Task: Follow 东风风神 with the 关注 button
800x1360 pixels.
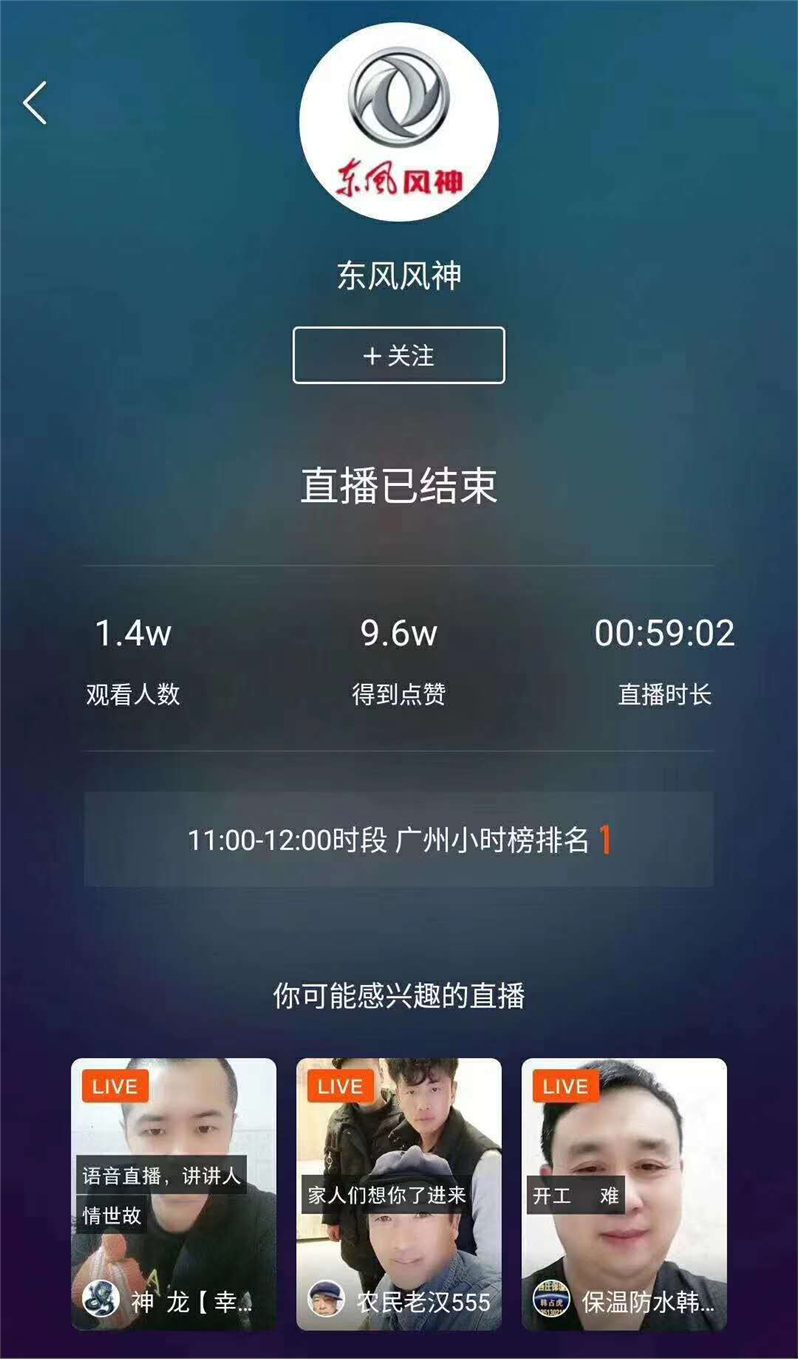Action: click(x=398, y=355)
